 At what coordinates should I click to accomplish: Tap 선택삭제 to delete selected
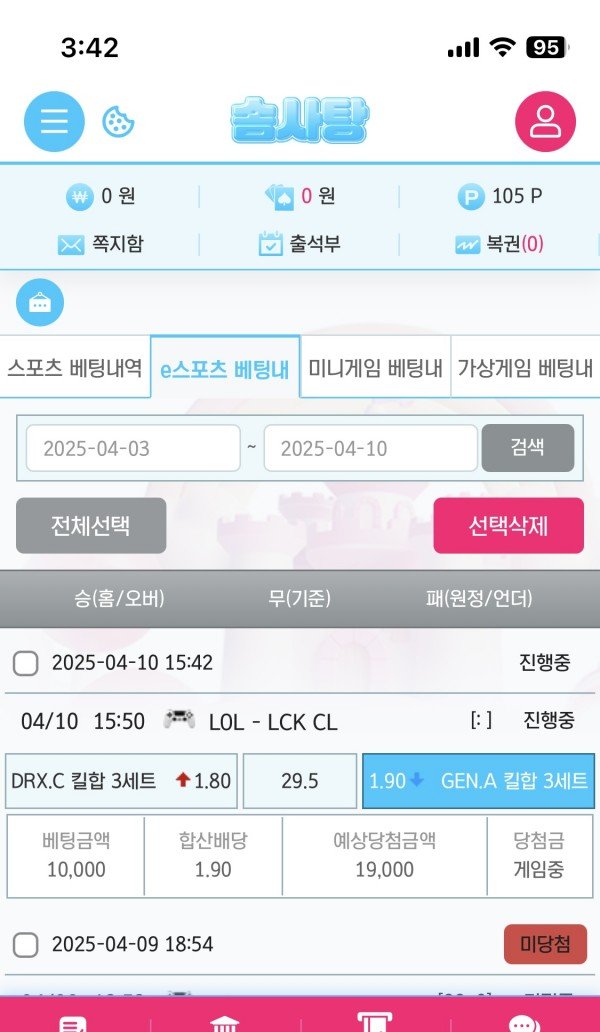[x=508, y=526]
